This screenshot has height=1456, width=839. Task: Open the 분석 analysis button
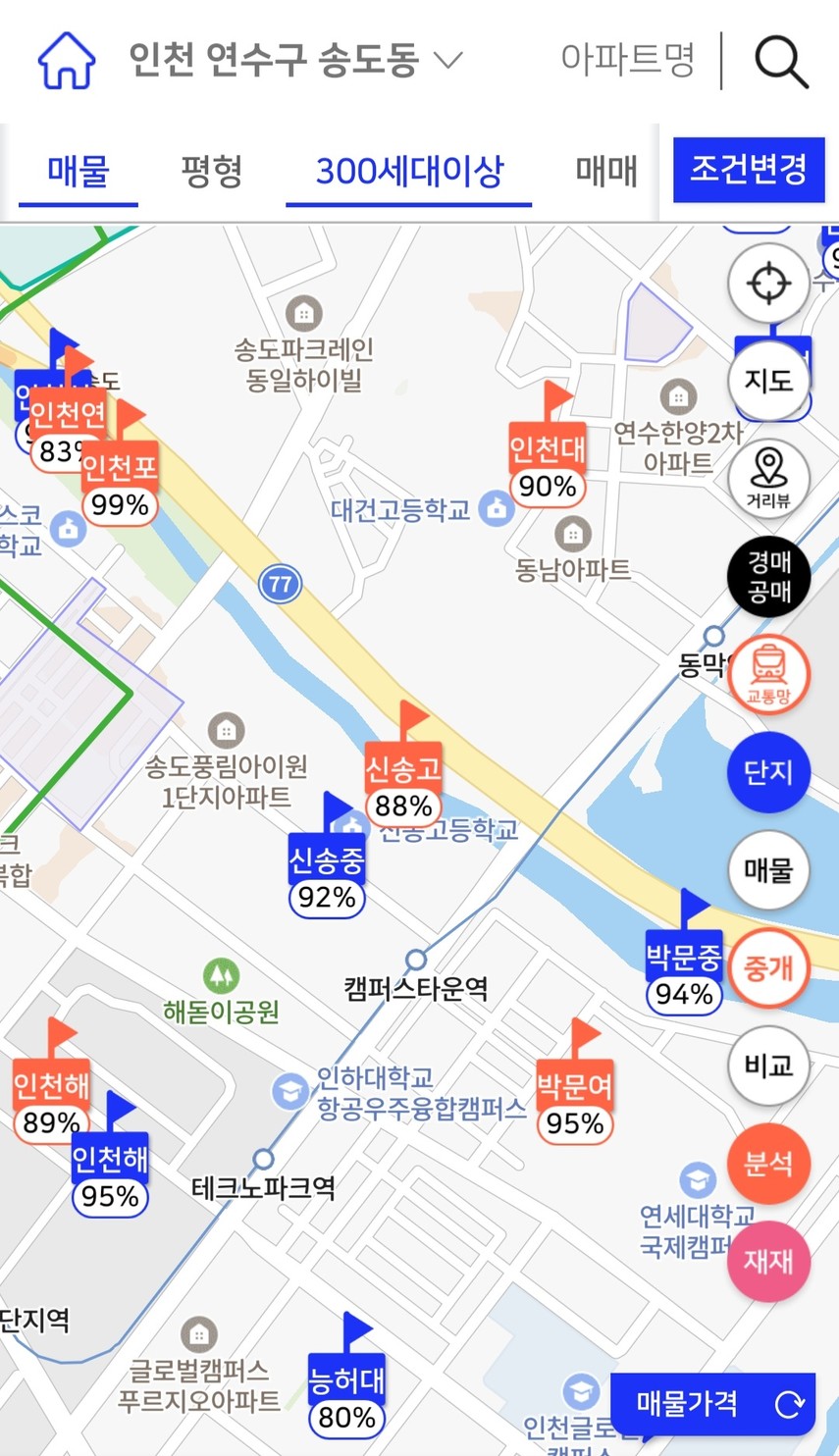tap(768, 1164)
